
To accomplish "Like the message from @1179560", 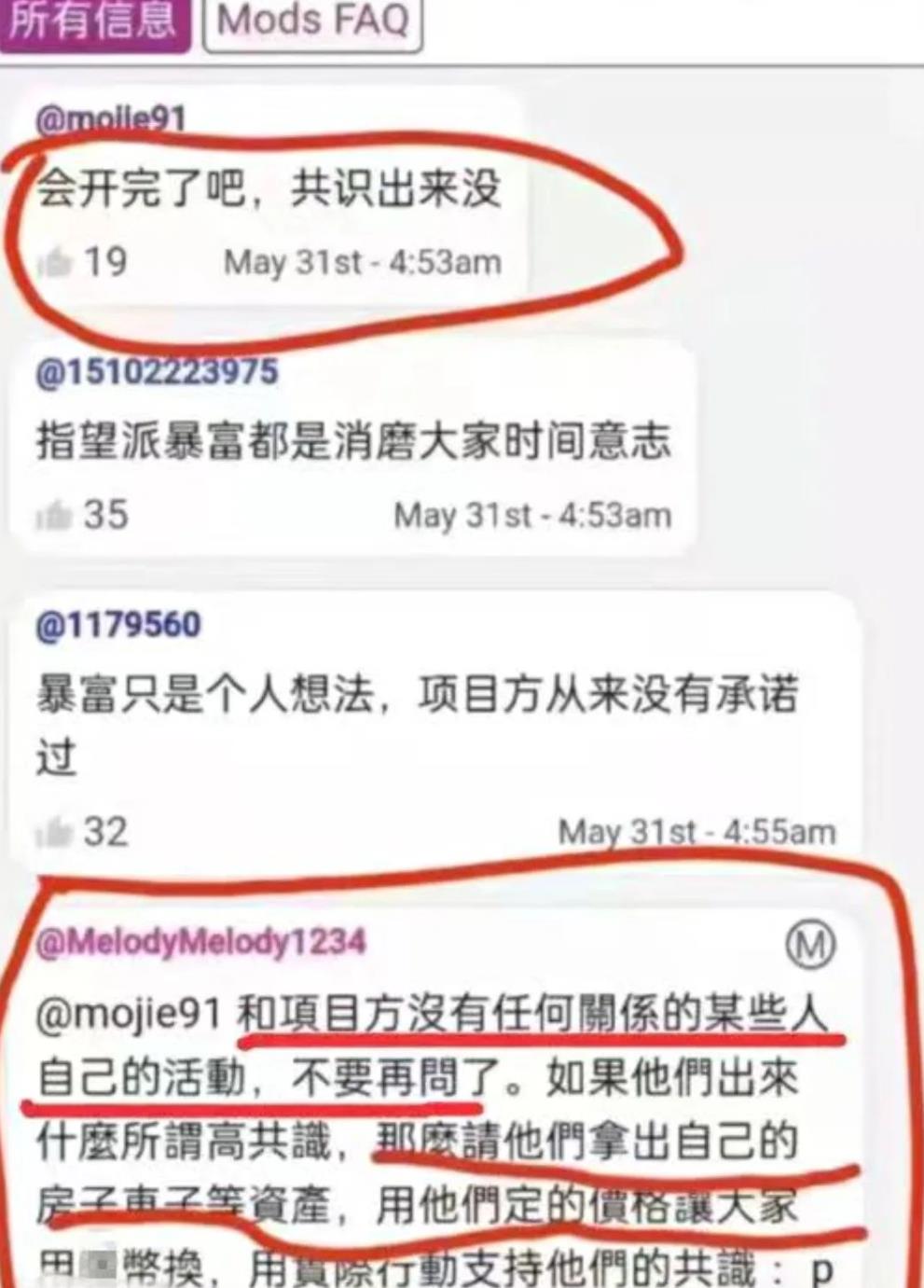I will click(54, 833).
